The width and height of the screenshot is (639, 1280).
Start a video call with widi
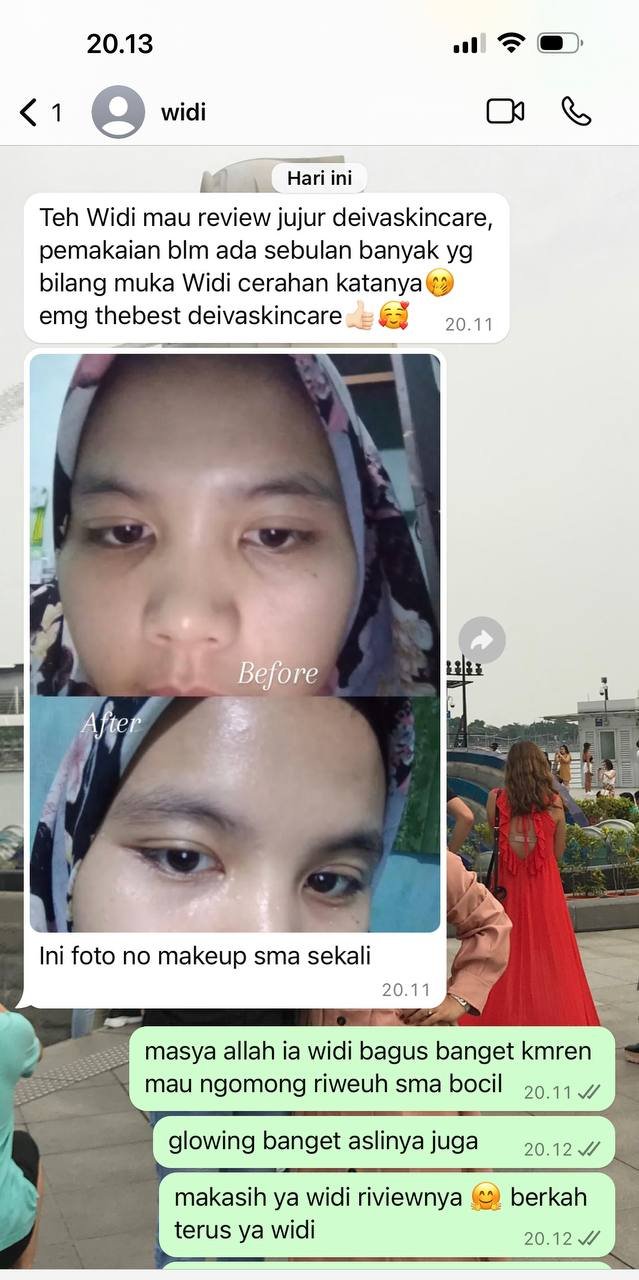(x=505, y=111)
